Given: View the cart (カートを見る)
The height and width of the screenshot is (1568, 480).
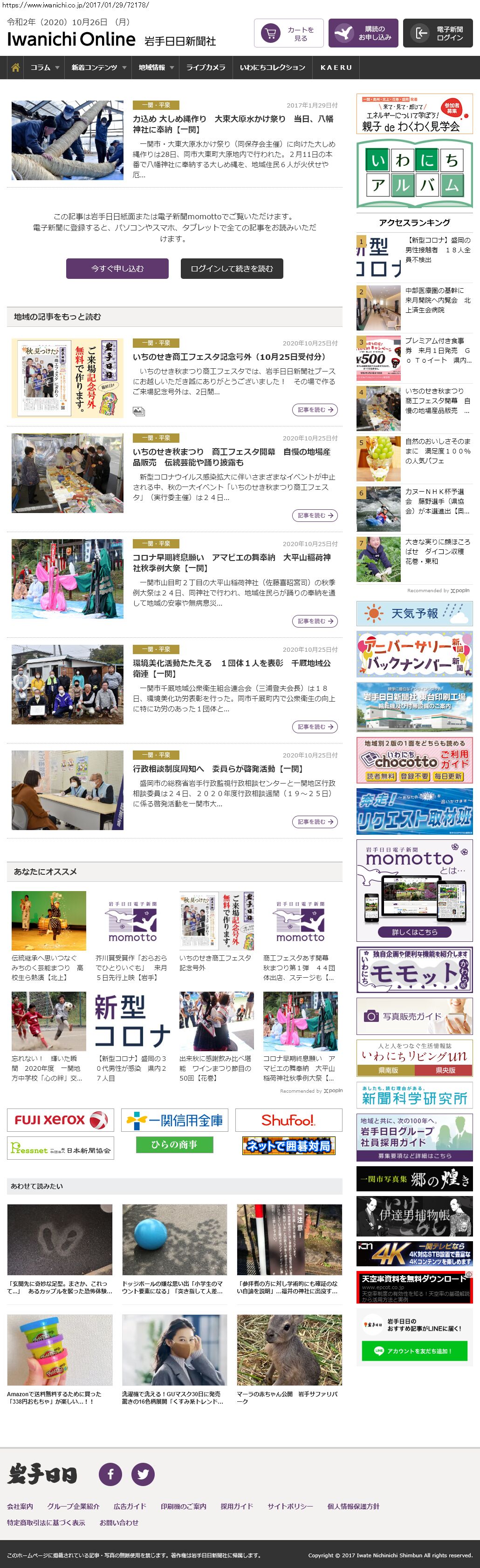Looking at the screenshot, I should (288, 34).
